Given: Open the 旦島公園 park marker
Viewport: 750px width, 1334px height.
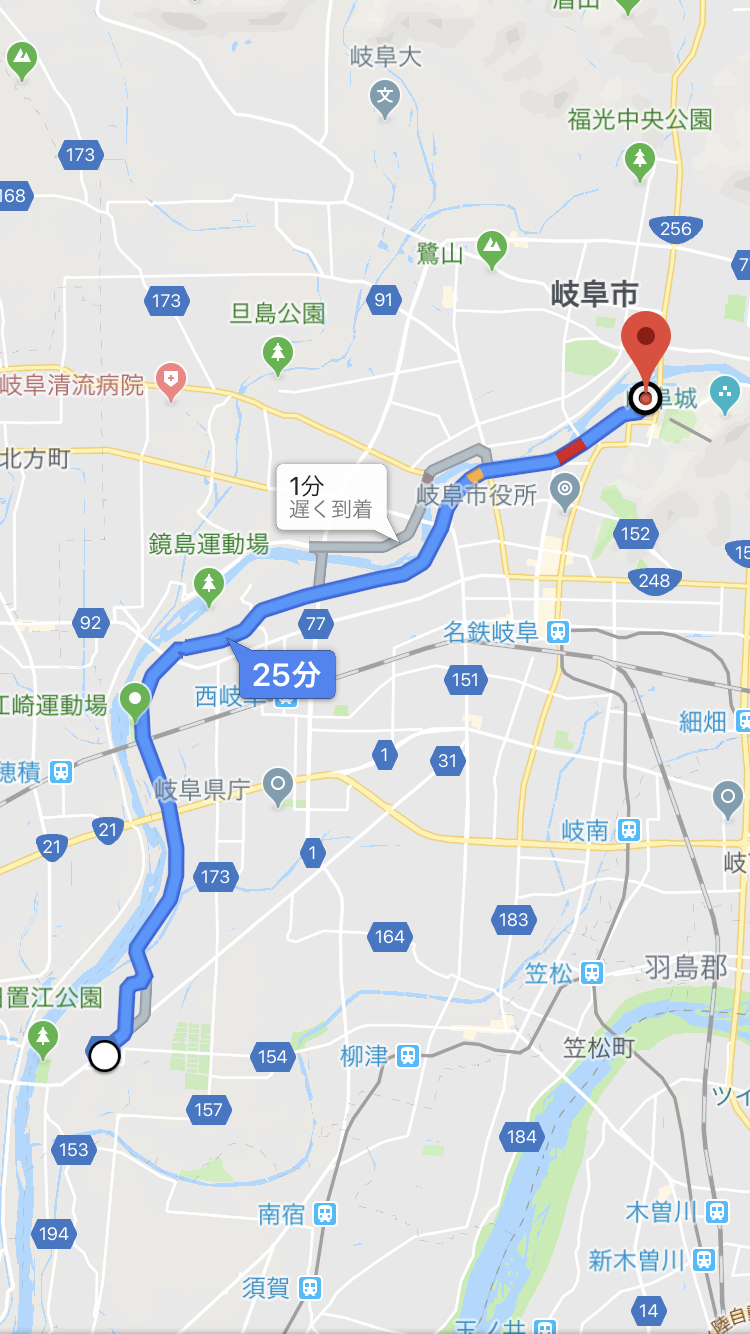Looking at the screenshot, I should [278, 352].
